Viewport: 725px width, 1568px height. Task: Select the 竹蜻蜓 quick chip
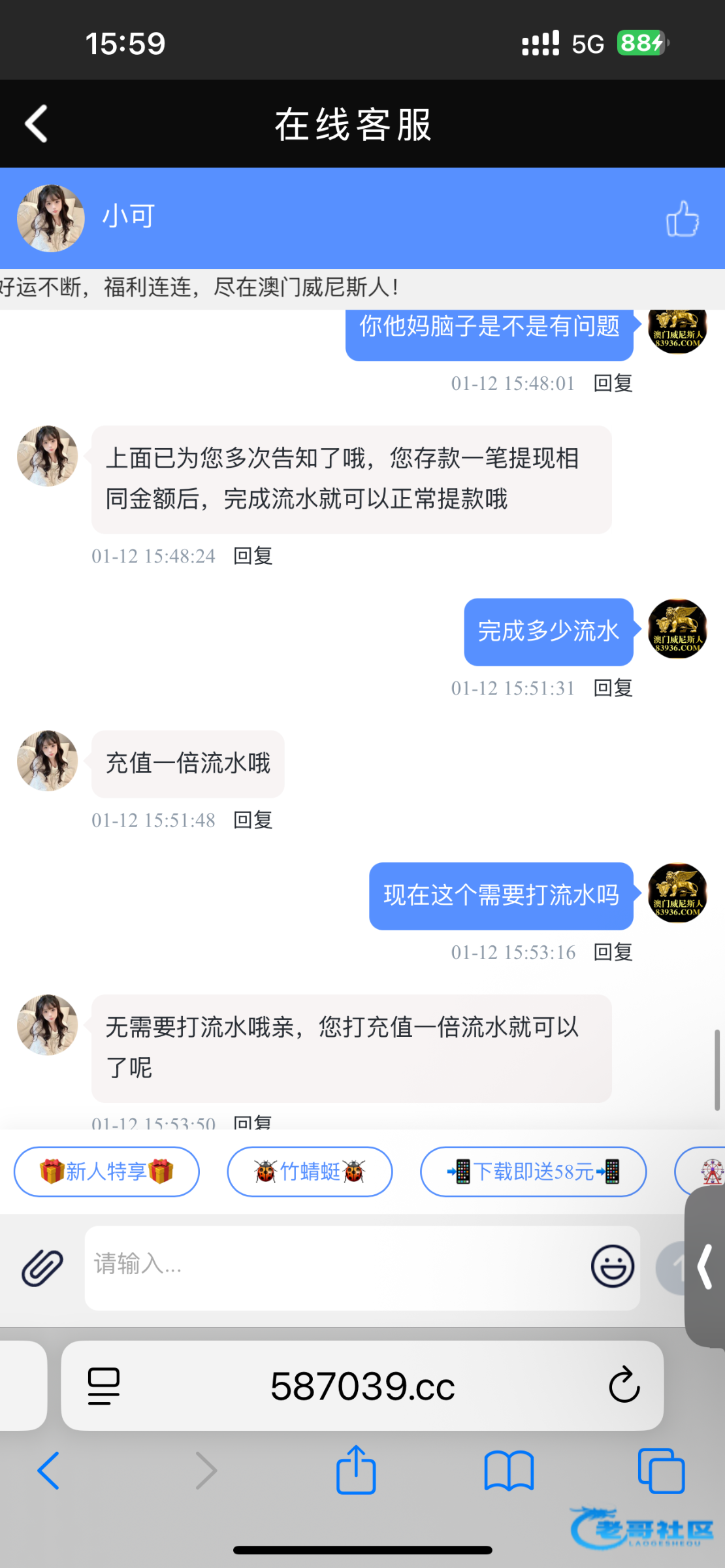[x=310, y=1171]
